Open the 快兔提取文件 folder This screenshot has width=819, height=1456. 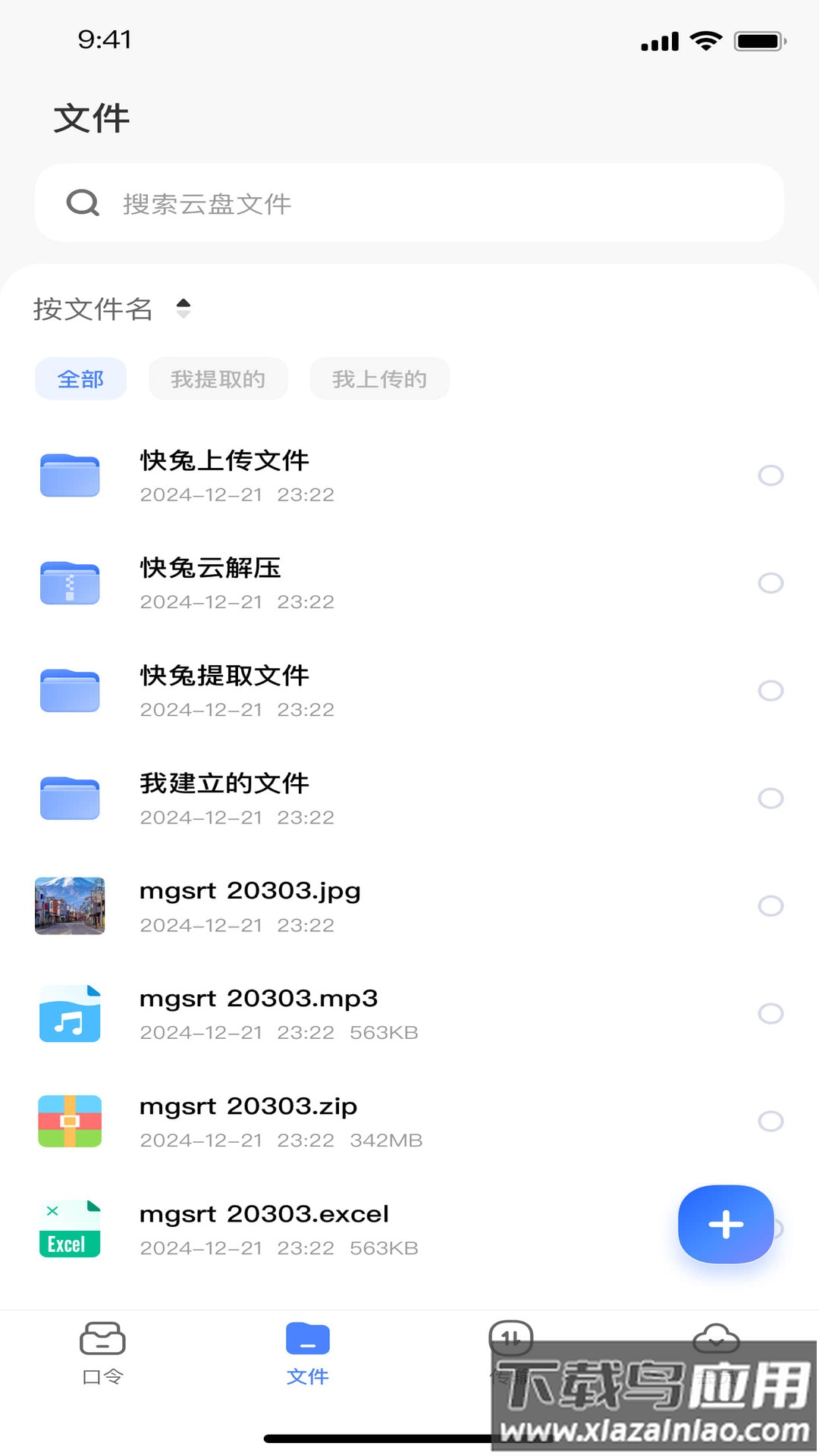pyautogui.click(x=69, y=690)
